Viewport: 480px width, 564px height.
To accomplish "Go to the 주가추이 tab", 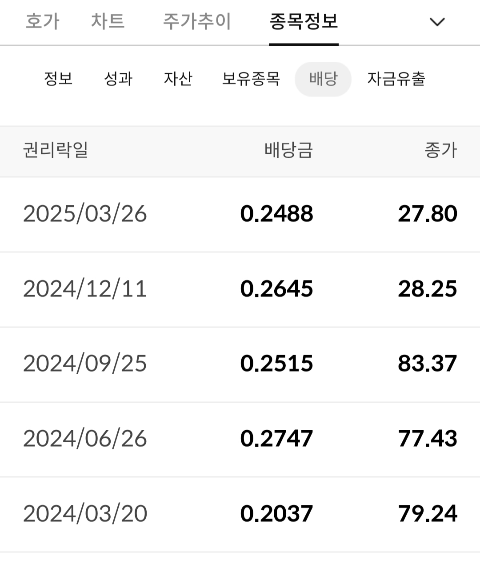I will (197, 21).
